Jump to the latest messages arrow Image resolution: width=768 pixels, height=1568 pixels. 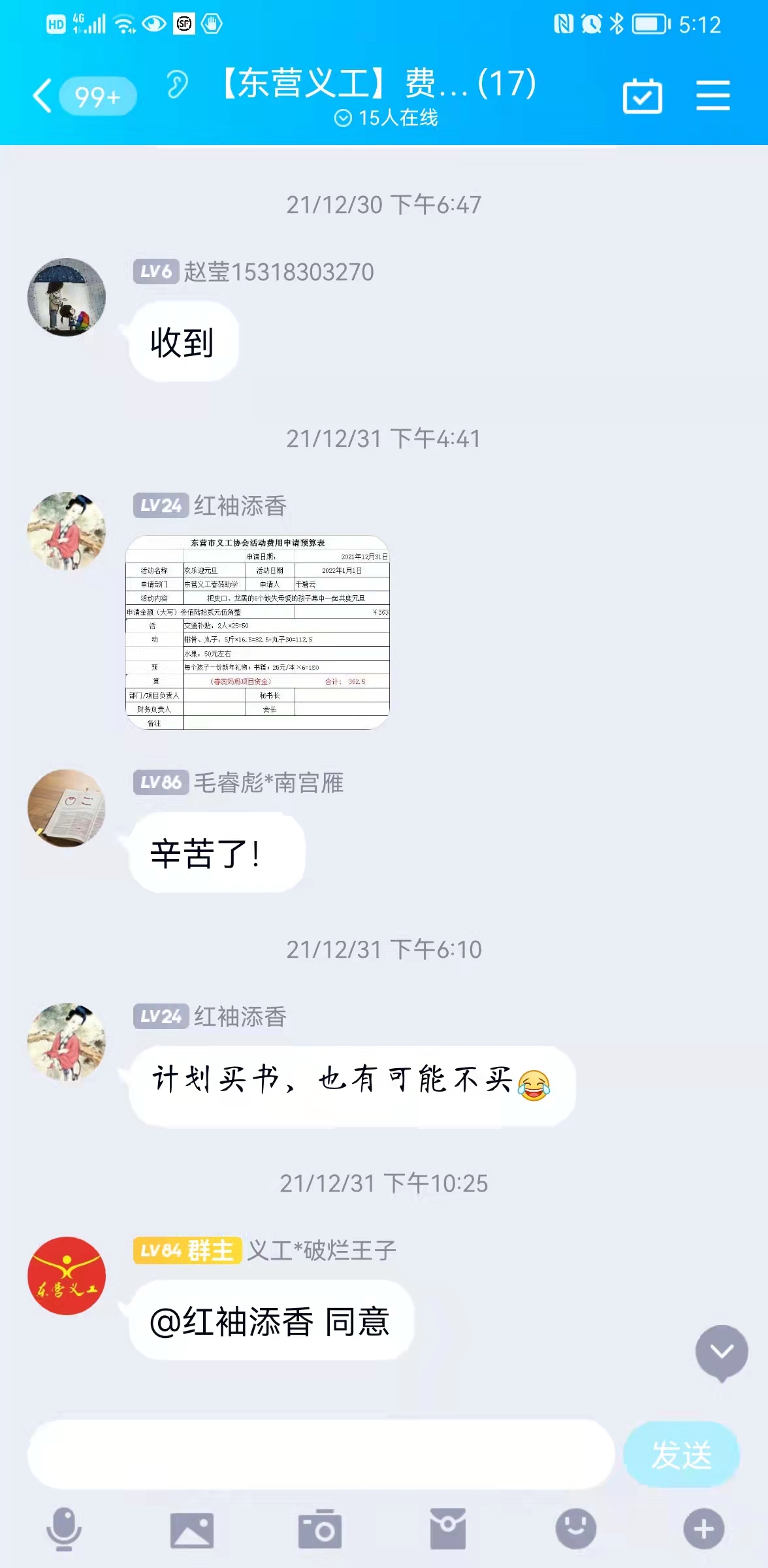pyautogui.click(x=722, y=1352)
